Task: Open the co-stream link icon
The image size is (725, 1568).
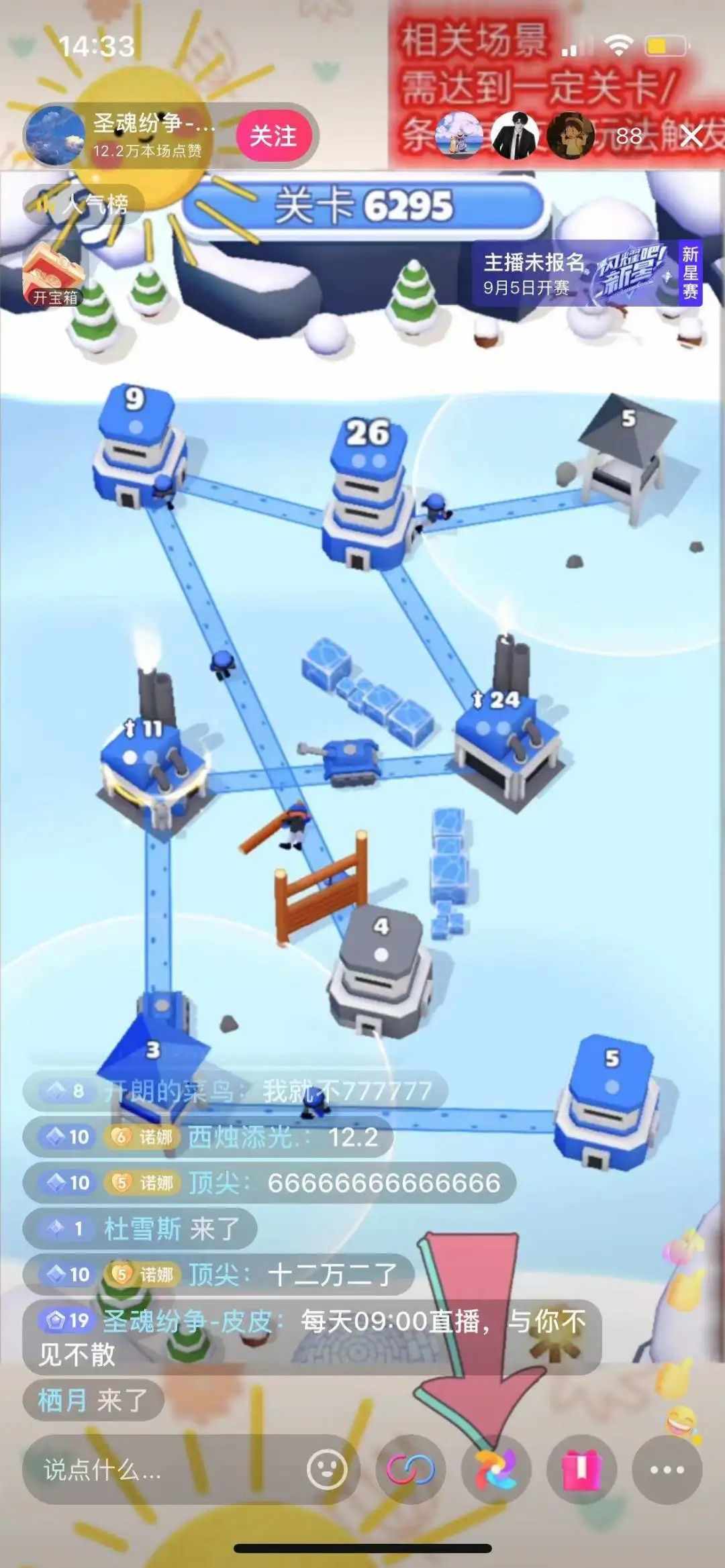Action: (x=411, y=1470)
